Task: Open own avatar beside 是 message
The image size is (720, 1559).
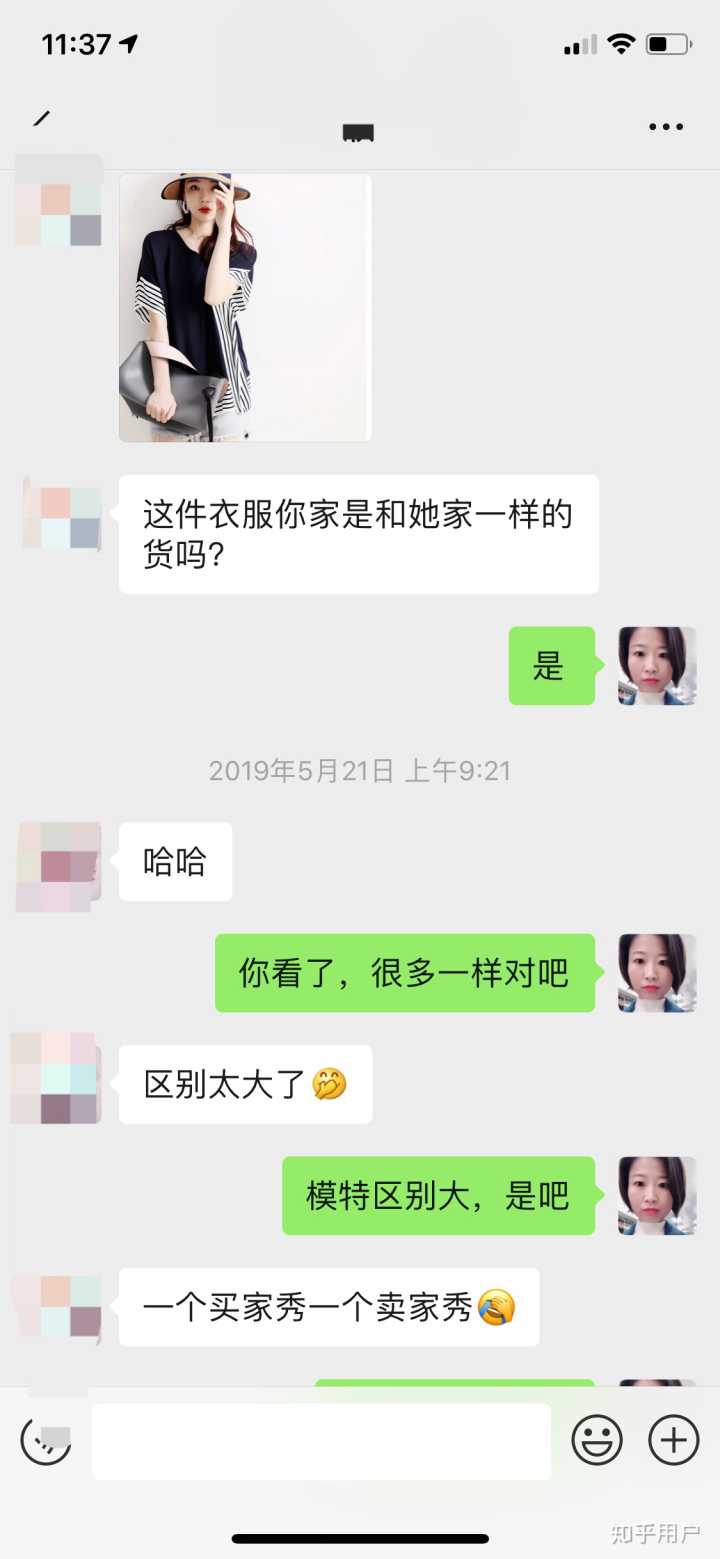Action: [657, 666]
